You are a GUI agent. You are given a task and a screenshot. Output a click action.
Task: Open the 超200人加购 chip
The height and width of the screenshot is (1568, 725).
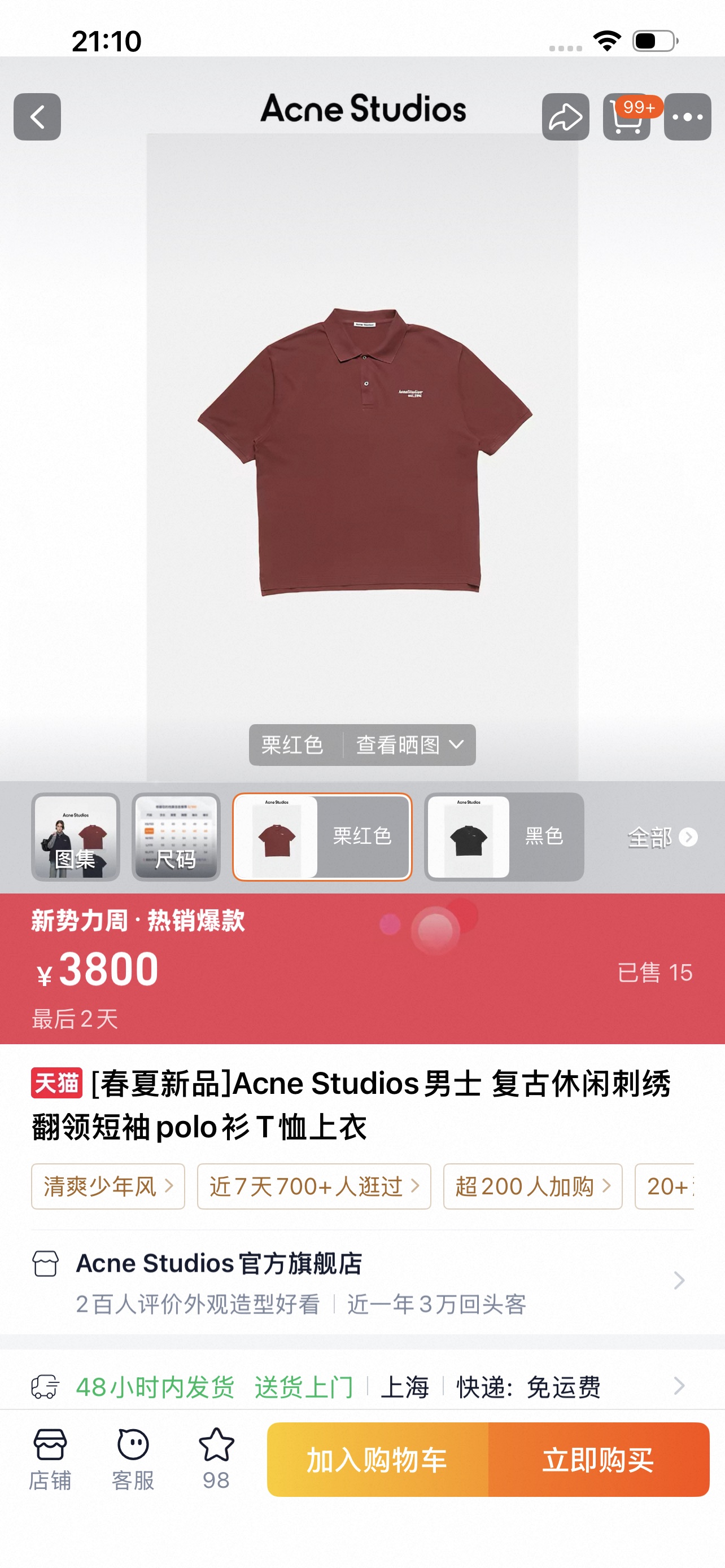[532, 1186]
